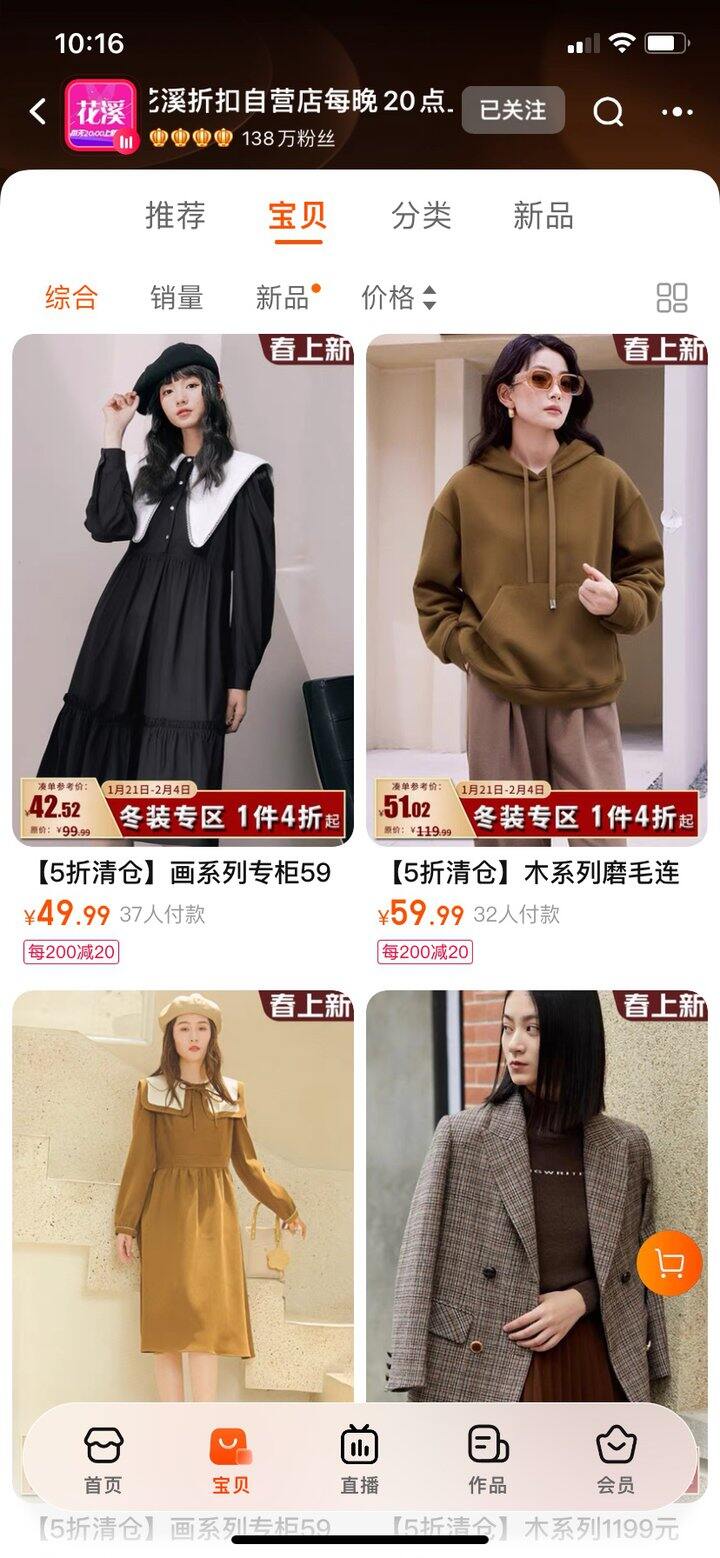
Task: Open the floating shopping cart button
Action: coord(669,1264)
